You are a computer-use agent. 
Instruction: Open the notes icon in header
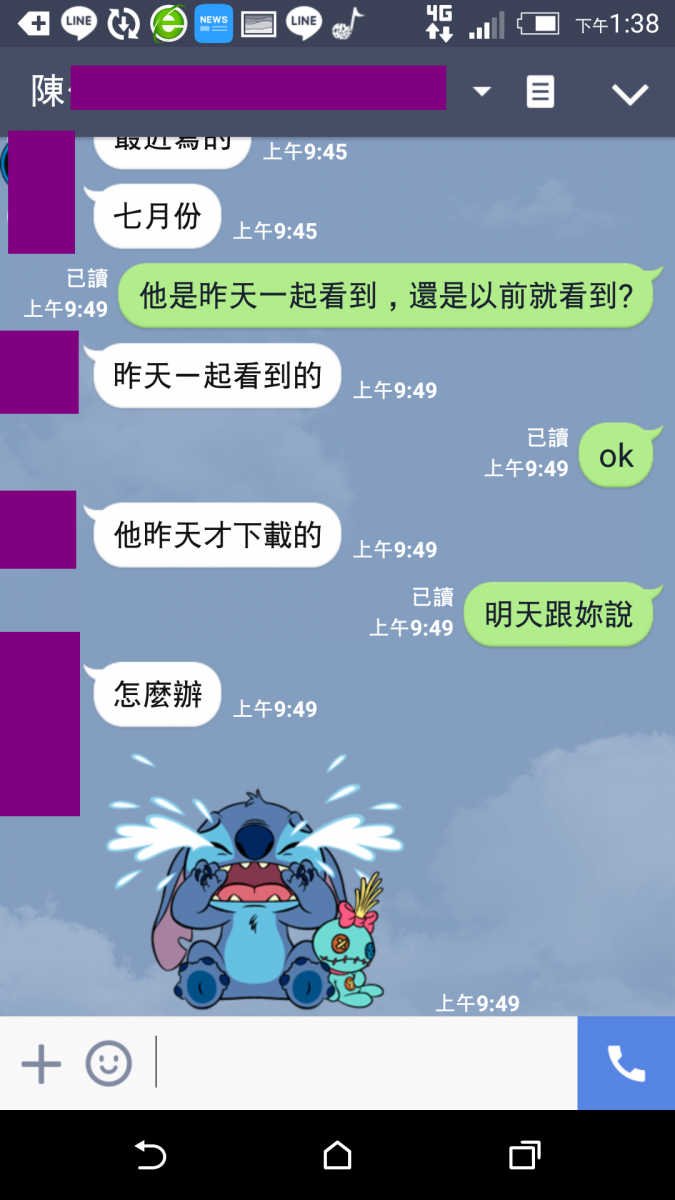[x=540, y=93]
